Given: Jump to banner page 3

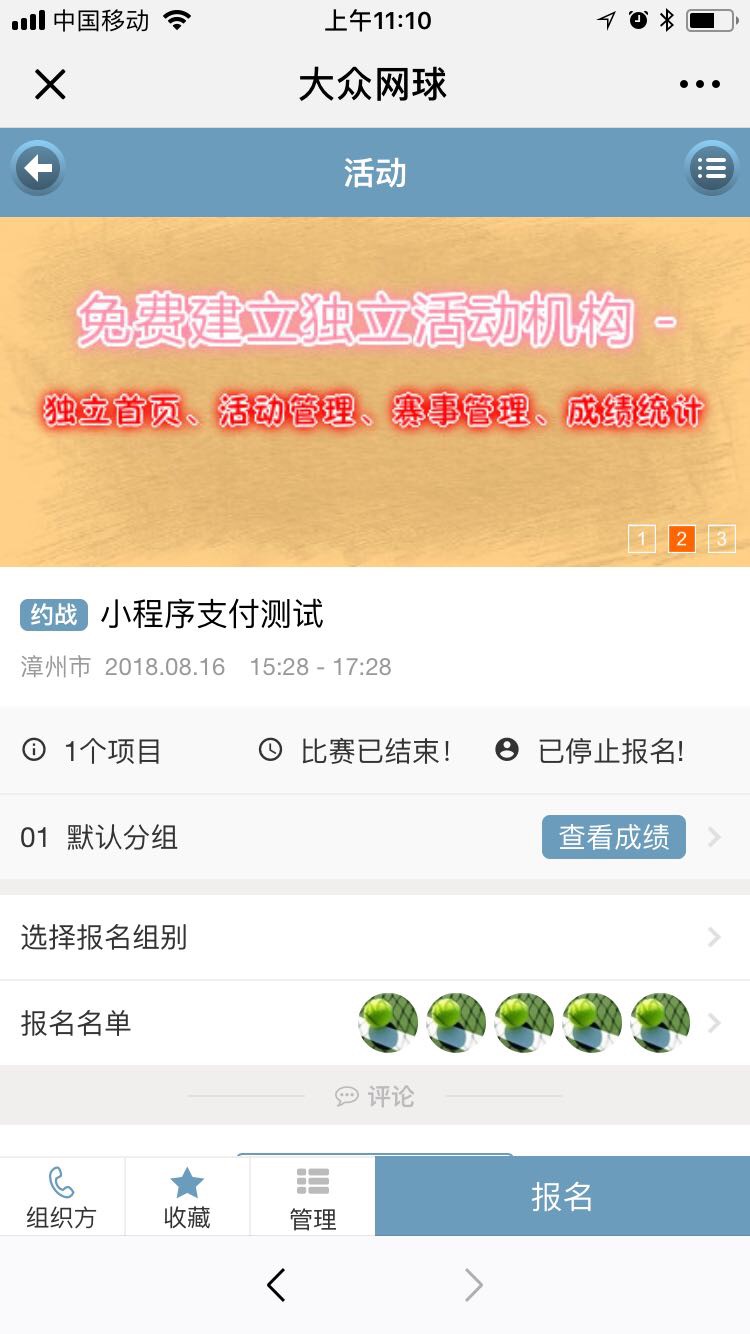Looking at the screenshot, I should coord(721,539).
